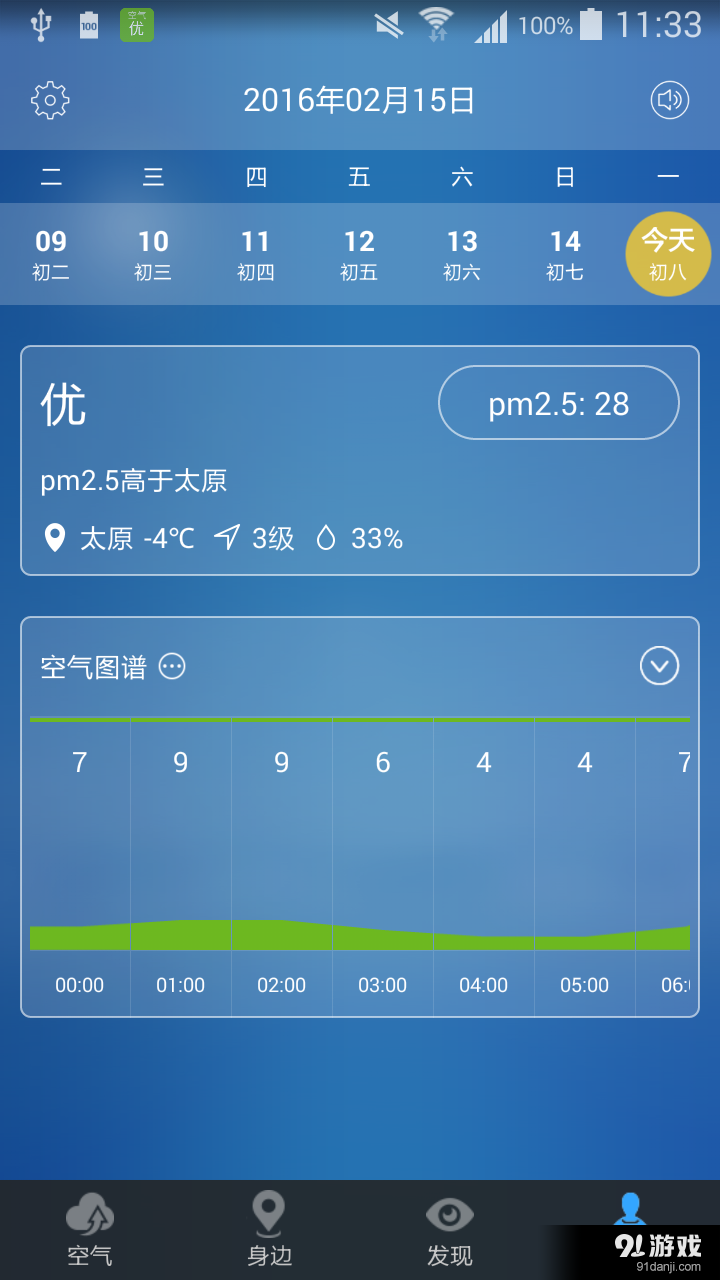The width and height of the screenshot is (720, 1280).
Task: Expand details for date 12 初五
Action: tap(358, 254)
